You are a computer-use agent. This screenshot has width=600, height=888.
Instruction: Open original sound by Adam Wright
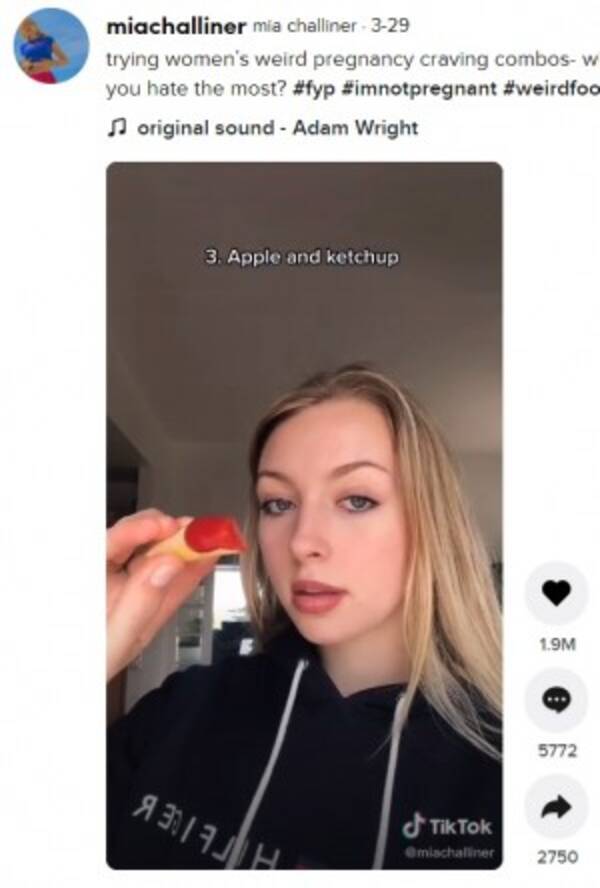click(276, 128)
